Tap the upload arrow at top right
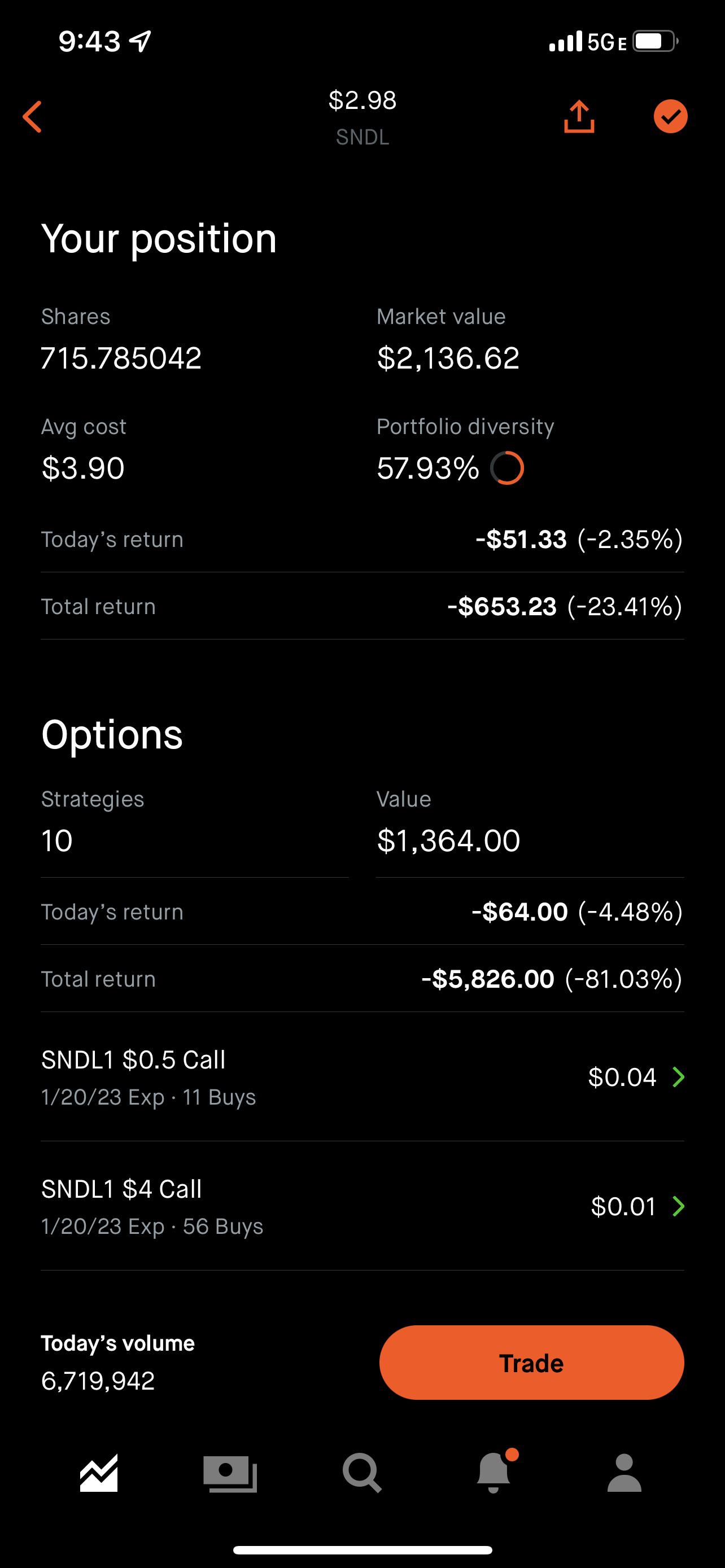This screenshot has width=725, height=1568. [x=578, y=116]
